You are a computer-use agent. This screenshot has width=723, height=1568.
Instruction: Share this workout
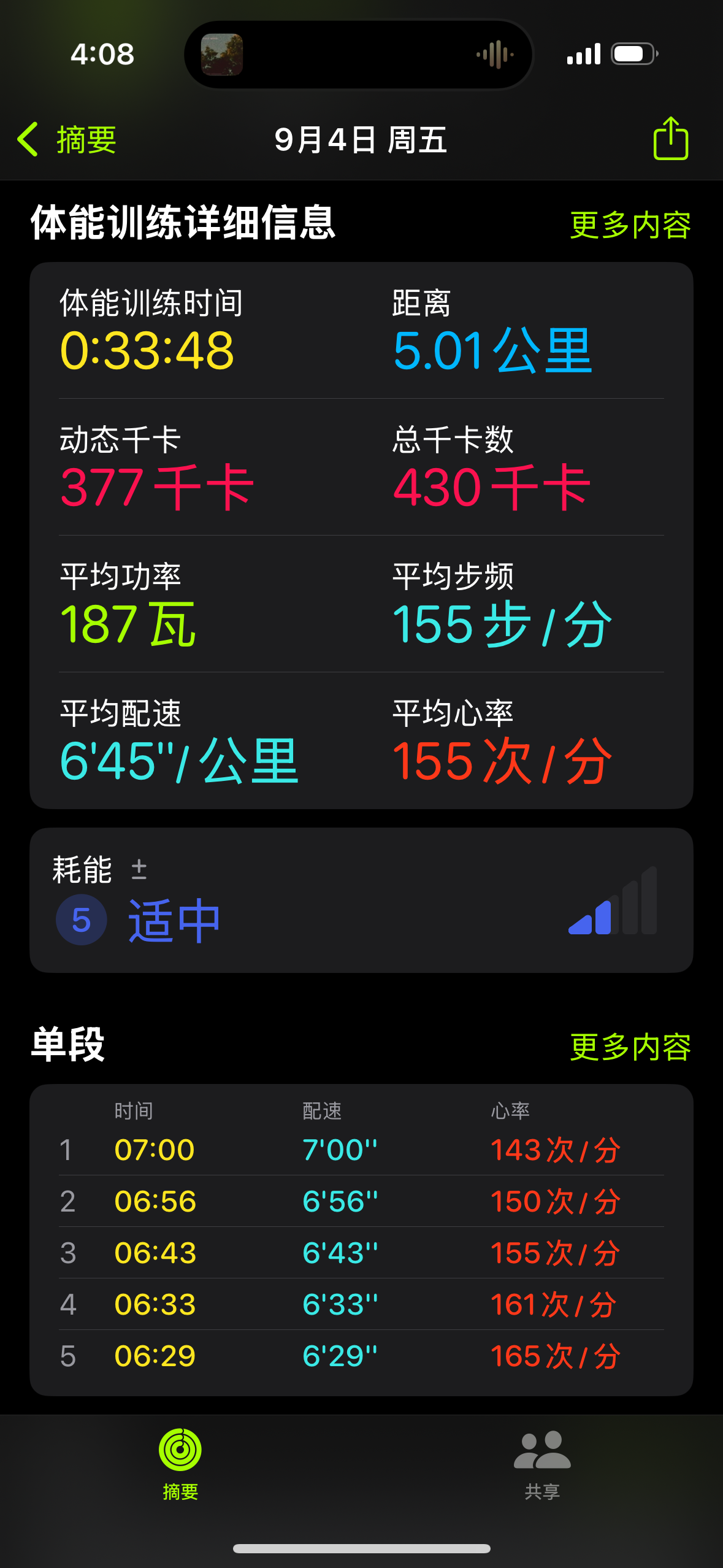click(670, 139)
